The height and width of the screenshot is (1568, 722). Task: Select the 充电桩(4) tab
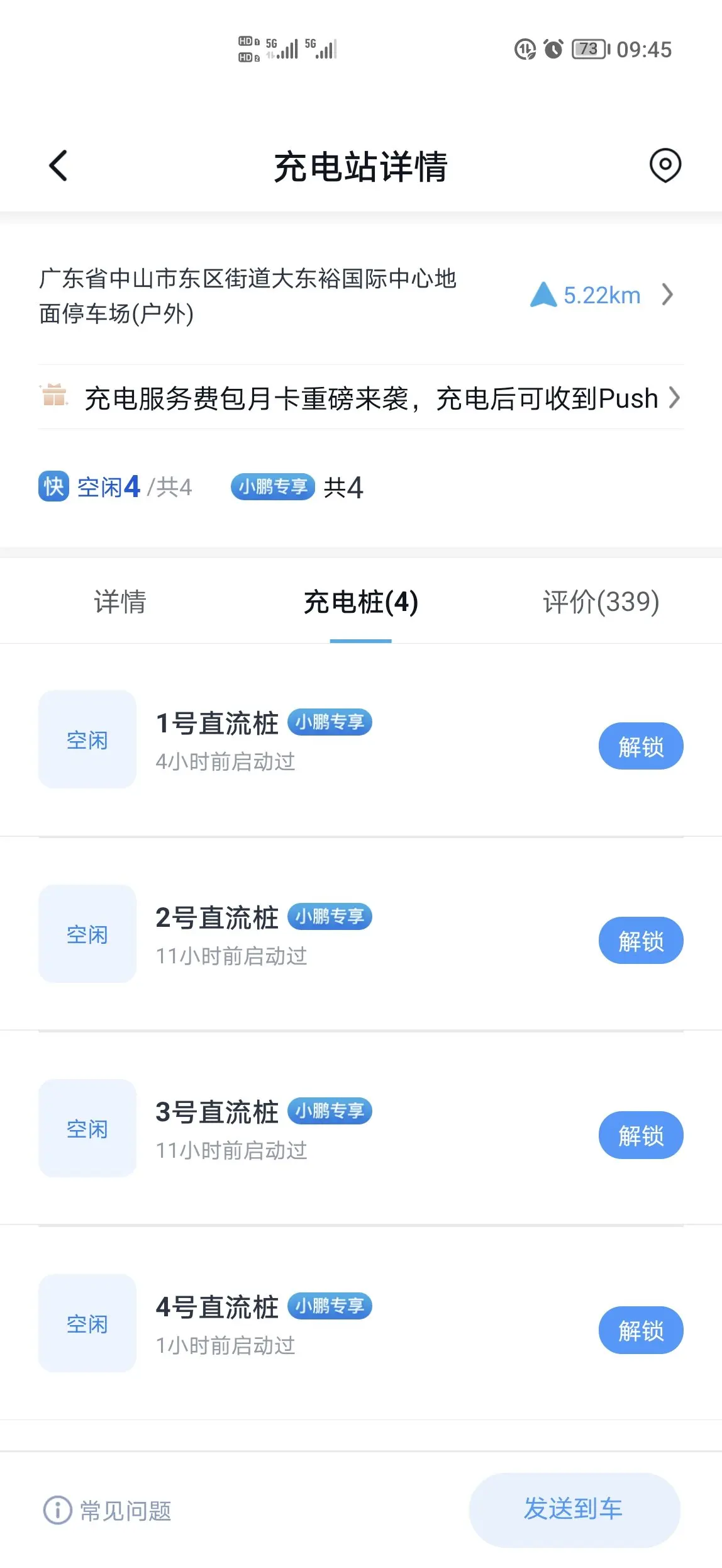click(361, 602)
